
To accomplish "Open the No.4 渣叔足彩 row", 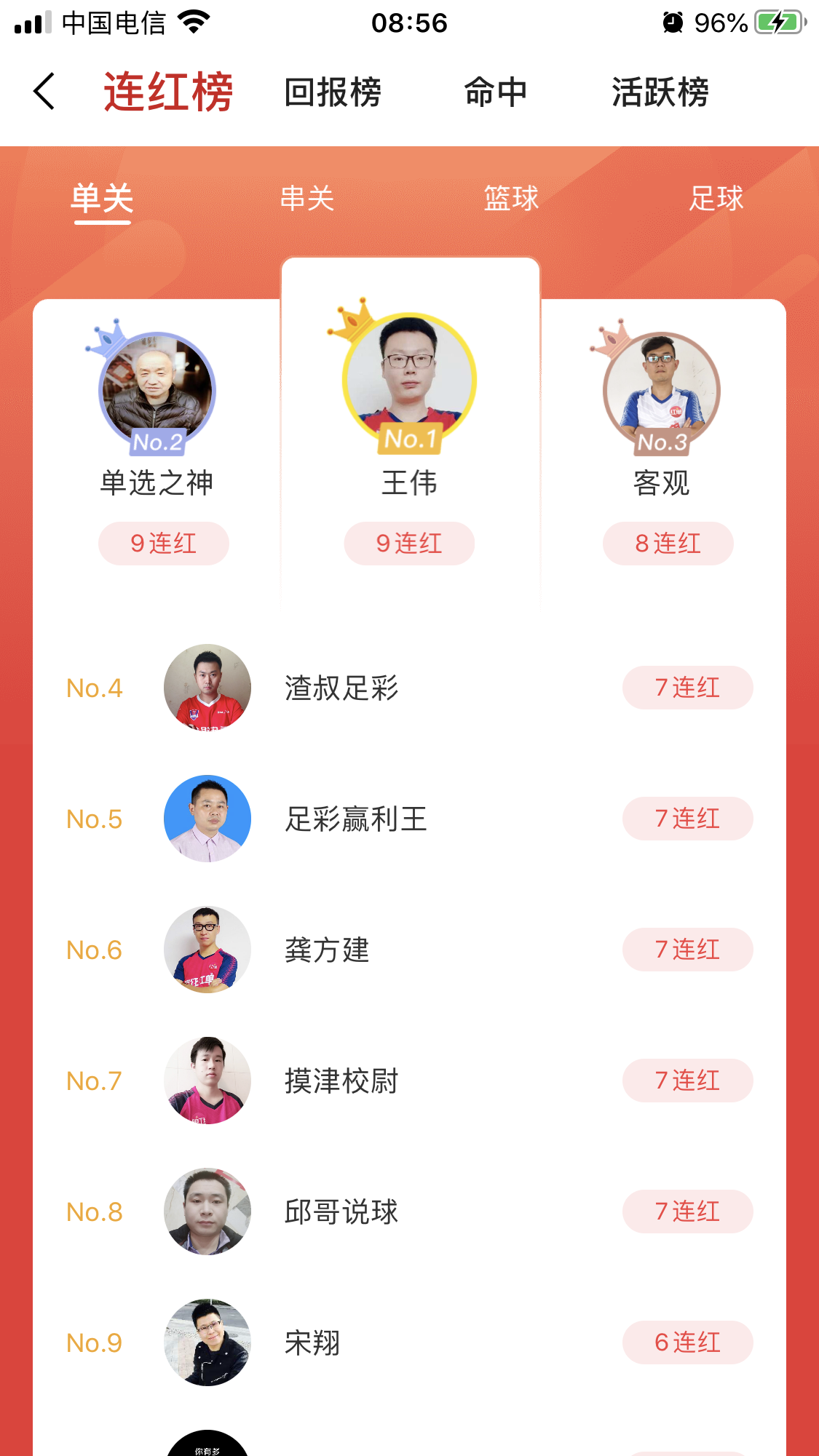I will [x=408, y=688].
